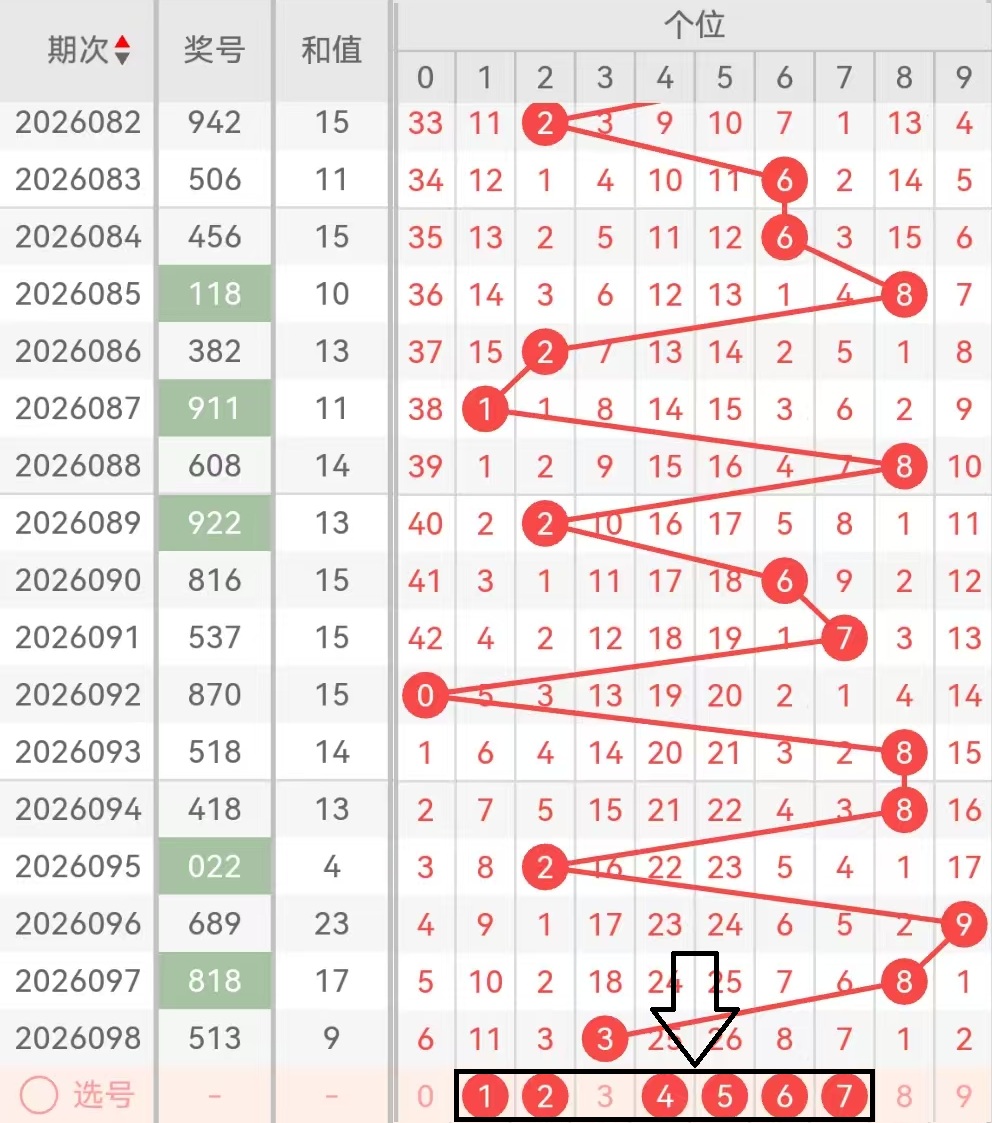Select number 9 in the 选号 row
Image resolution: width=992 pixels, height=1123 pixels.
click(963, 1096)
